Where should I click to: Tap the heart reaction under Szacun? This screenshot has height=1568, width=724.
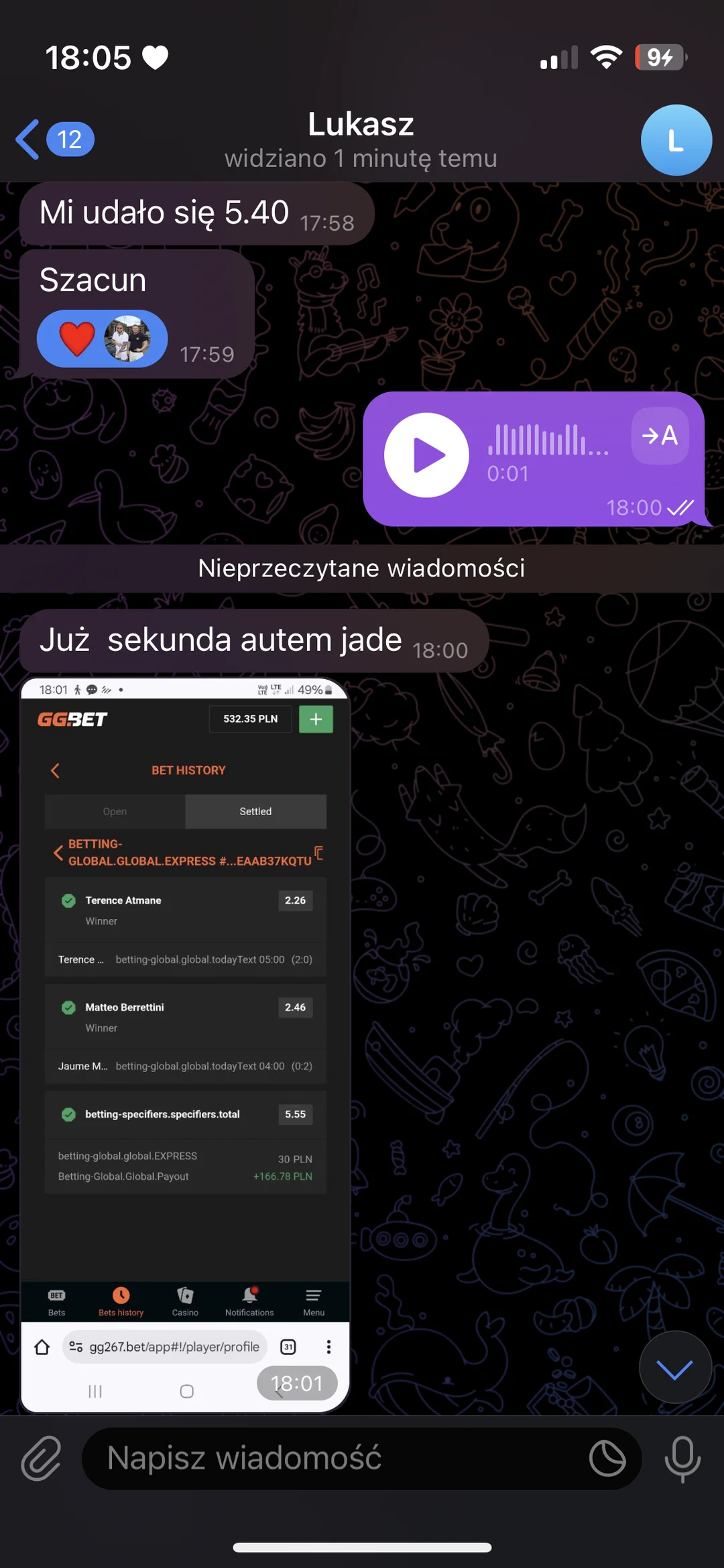tap(78, 339)
